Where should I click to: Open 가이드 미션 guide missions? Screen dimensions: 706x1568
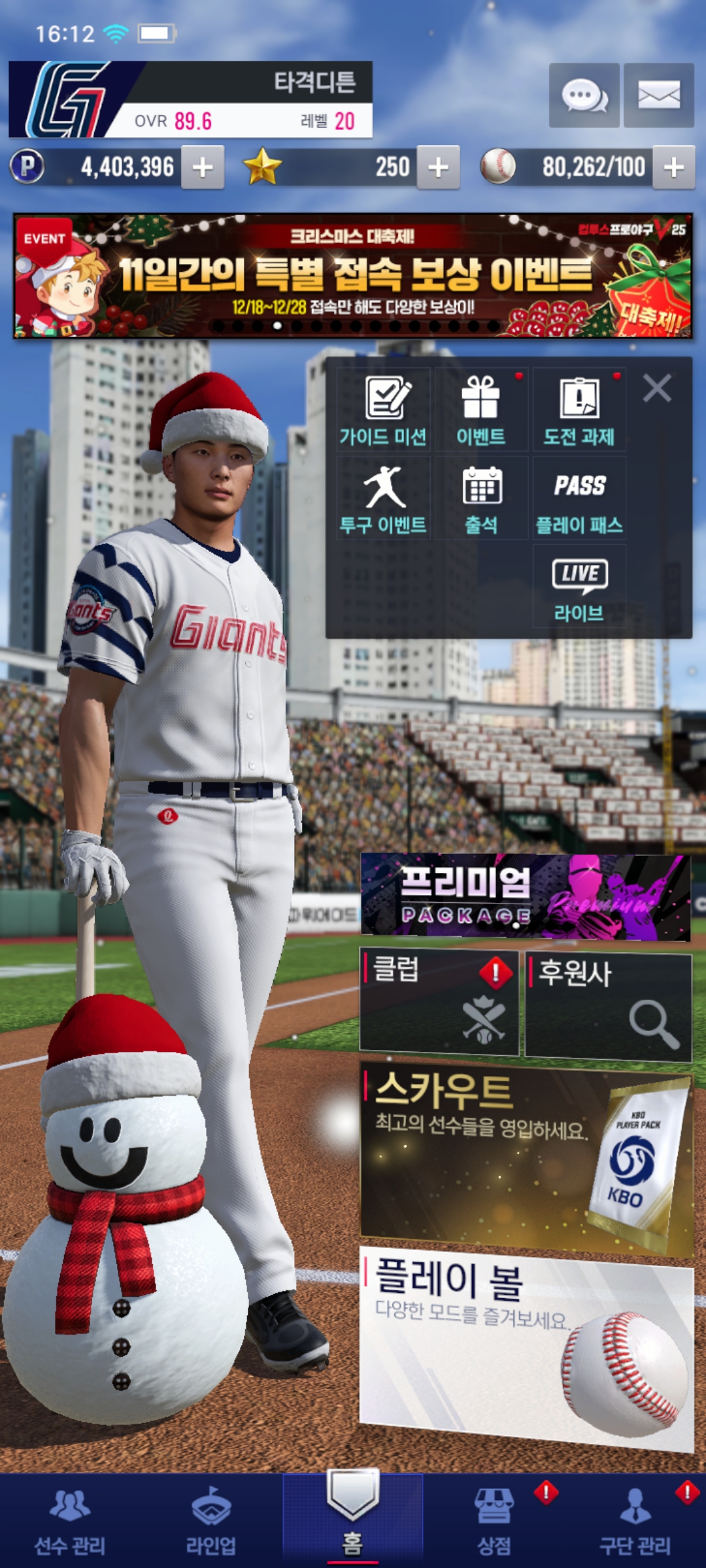pos(384,410)
